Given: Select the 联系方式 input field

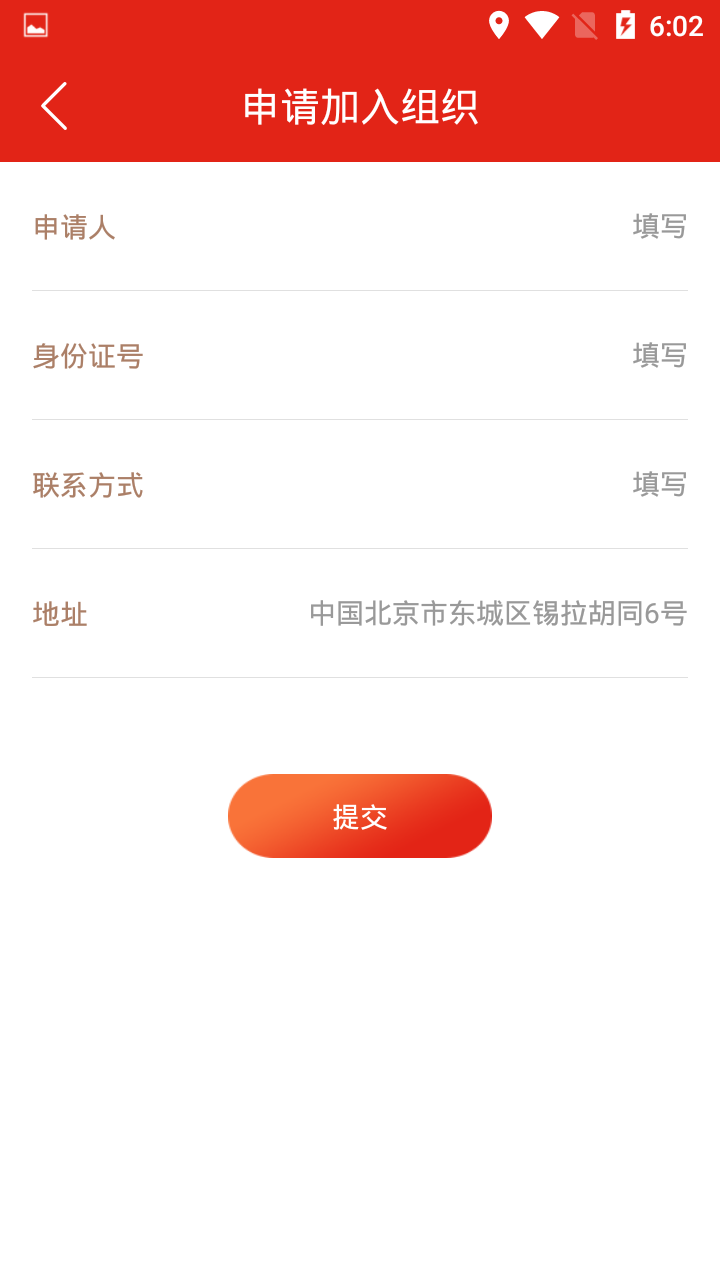Looking at the screenshot, I should pos(658,485).
